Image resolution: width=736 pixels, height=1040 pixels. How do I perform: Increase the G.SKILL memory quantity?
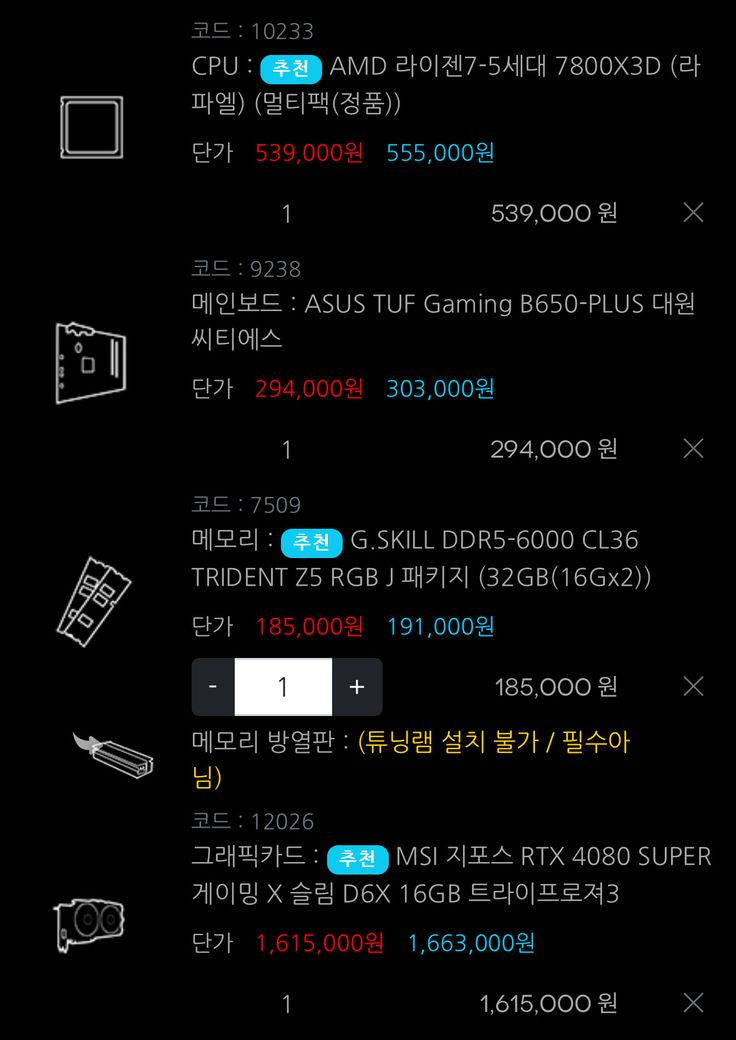(357, 687)
